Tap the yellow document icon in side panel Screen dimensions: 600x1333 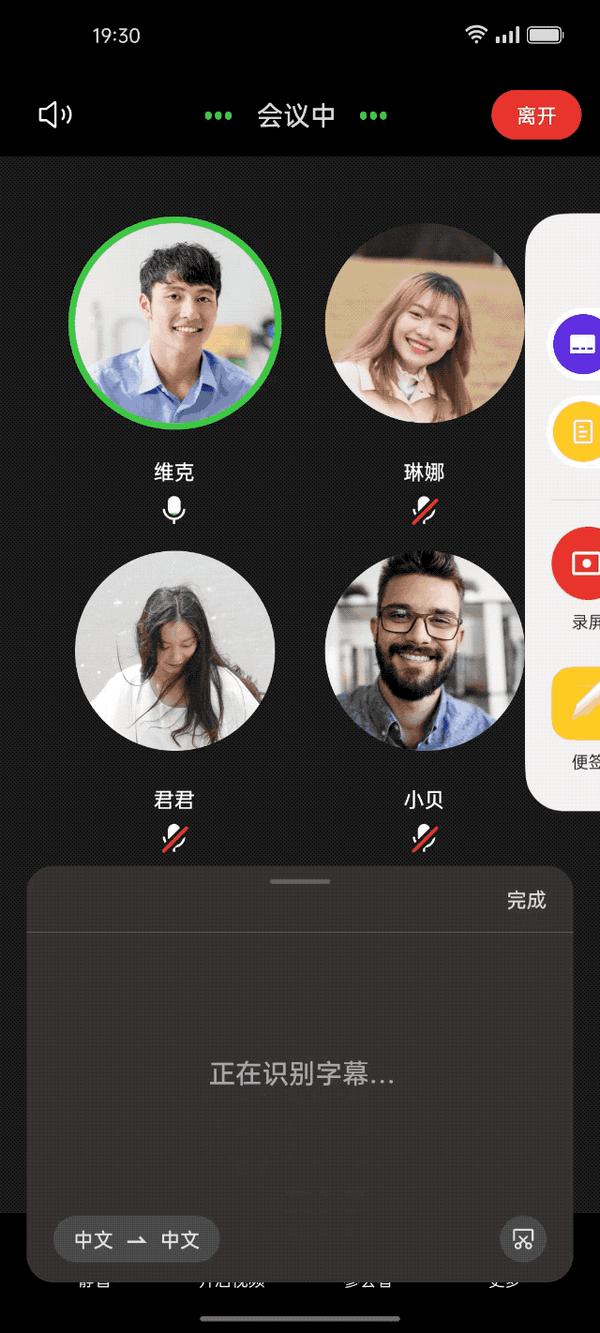[578, 432]
